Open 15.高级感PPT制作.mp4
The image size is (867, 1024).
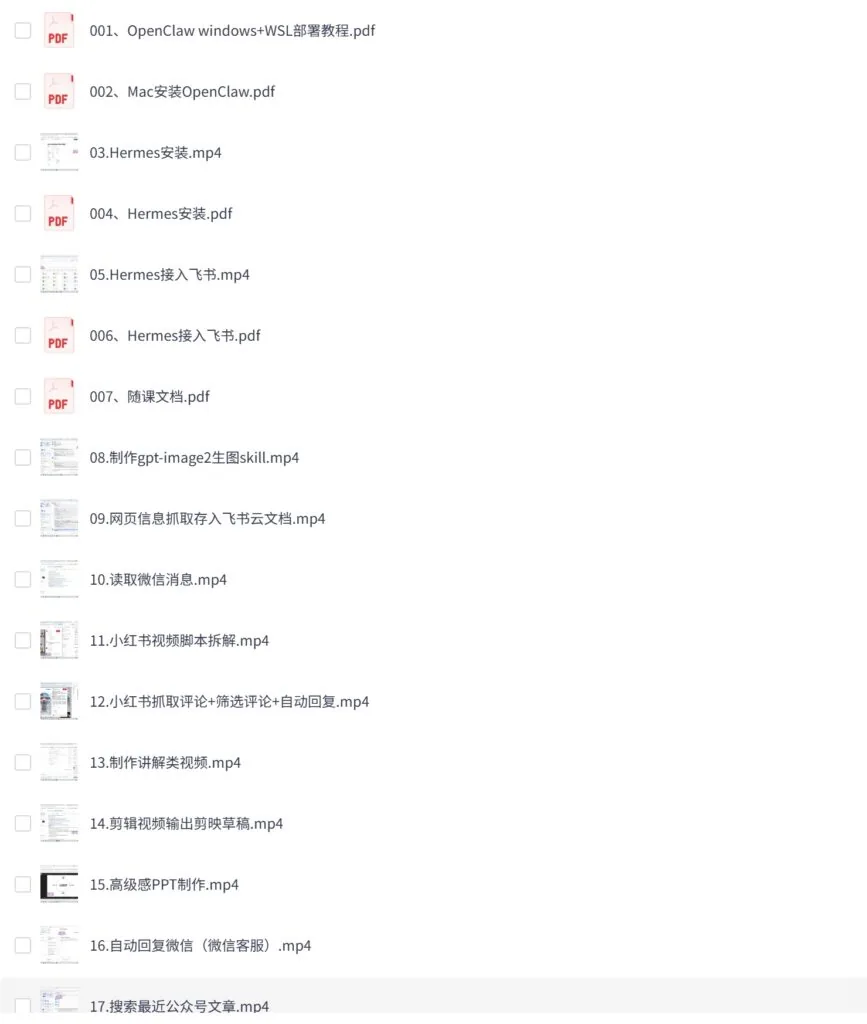click(164, 884)
